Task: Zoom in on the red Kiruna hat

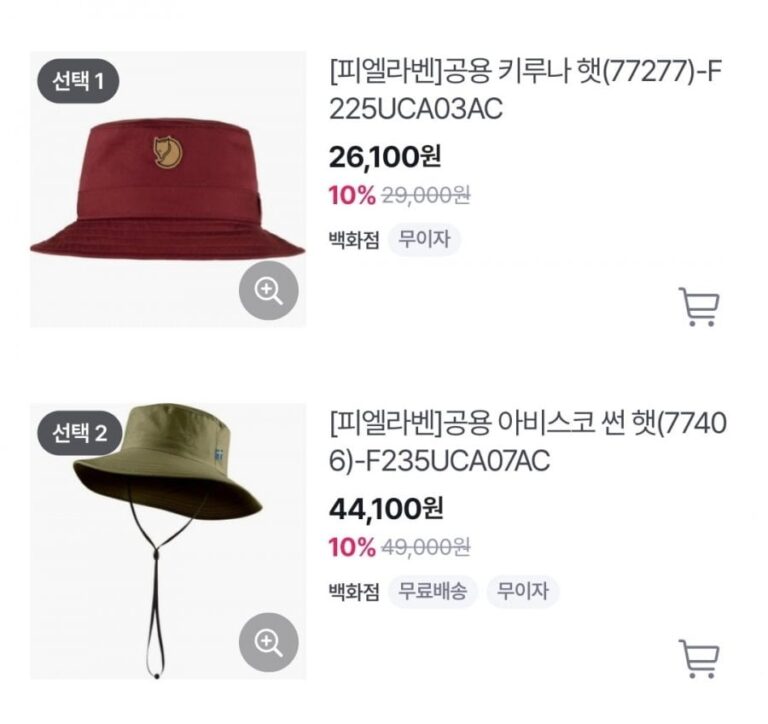Action: point(268,290)
